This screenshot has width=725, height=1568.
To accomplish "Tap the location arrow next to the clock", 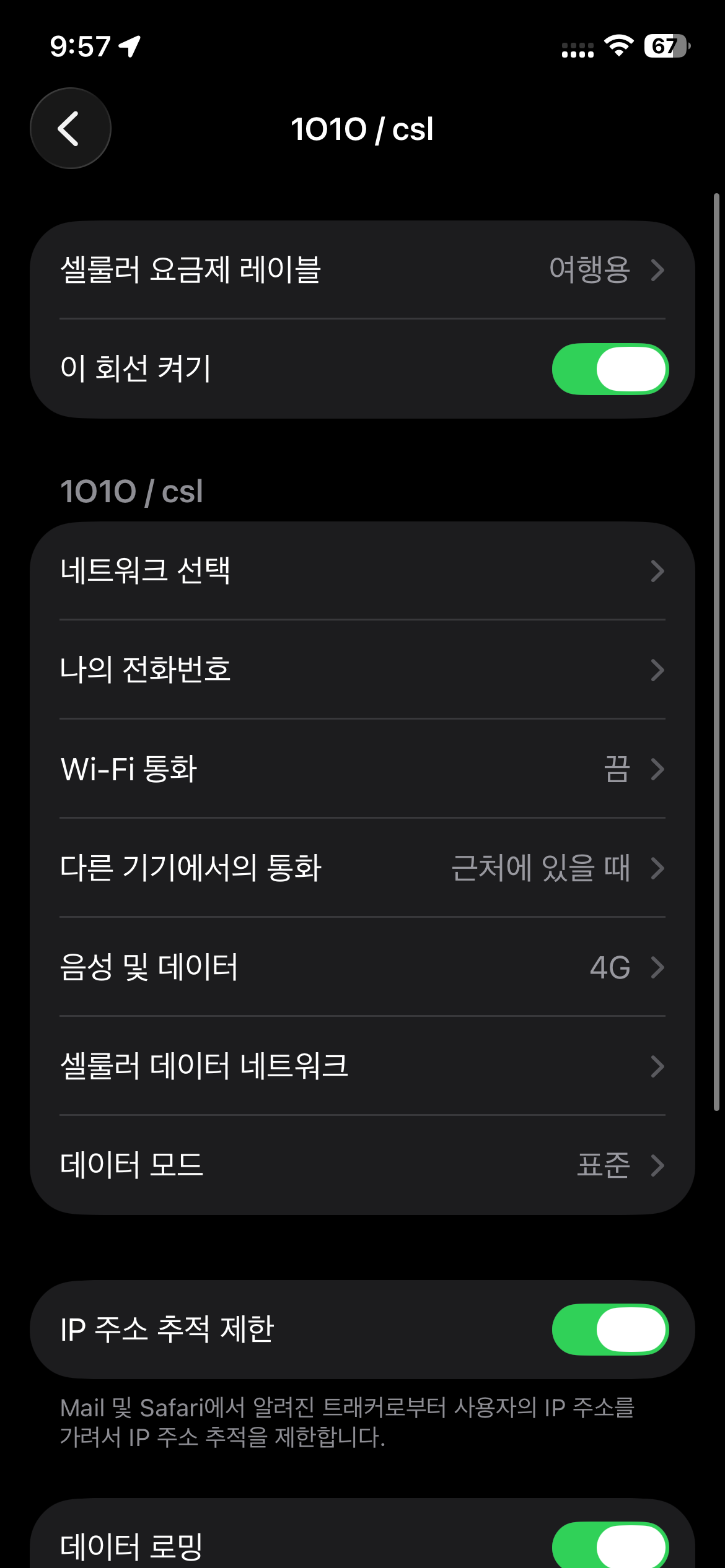I will pyautogui.click(x=129, y=45).
